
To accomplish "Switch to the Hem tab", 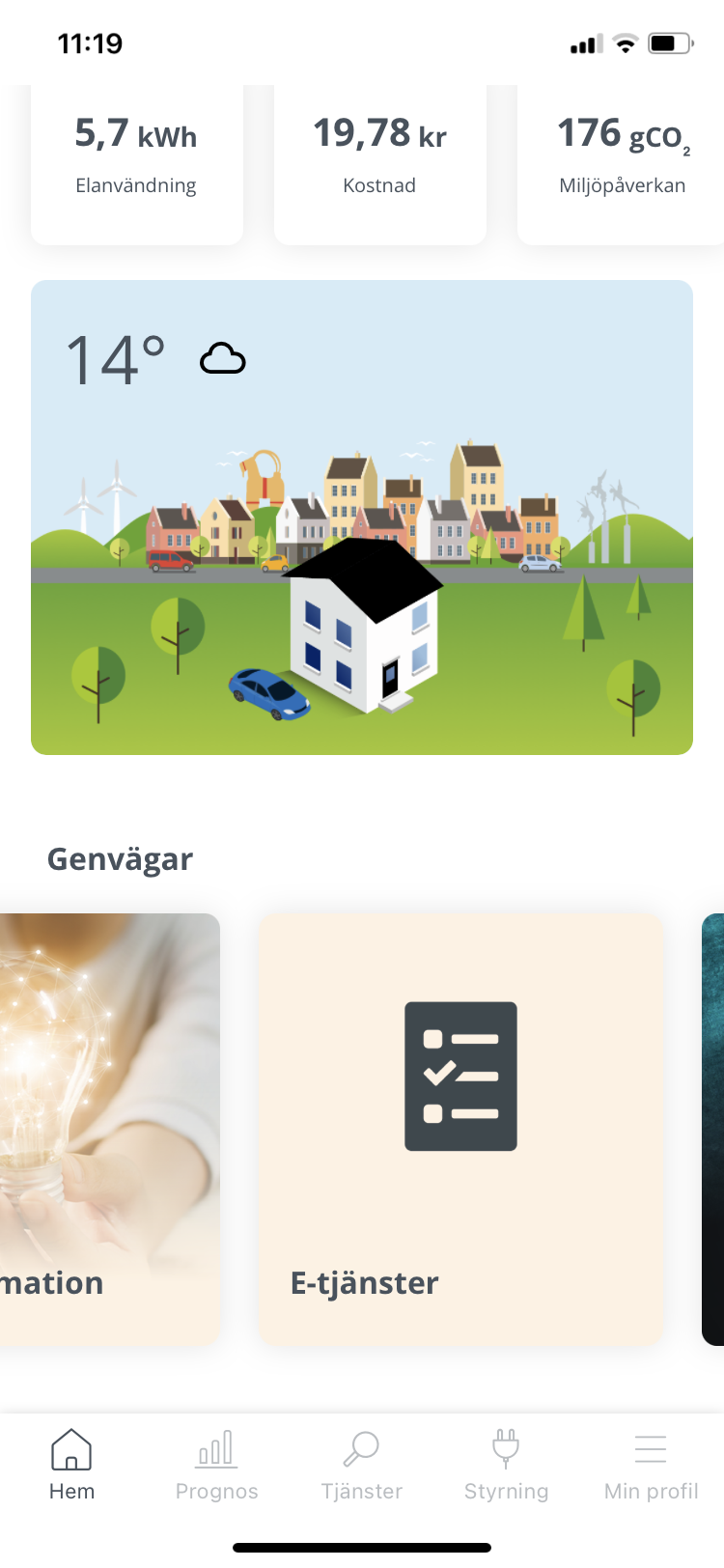I will point(71,1465).
